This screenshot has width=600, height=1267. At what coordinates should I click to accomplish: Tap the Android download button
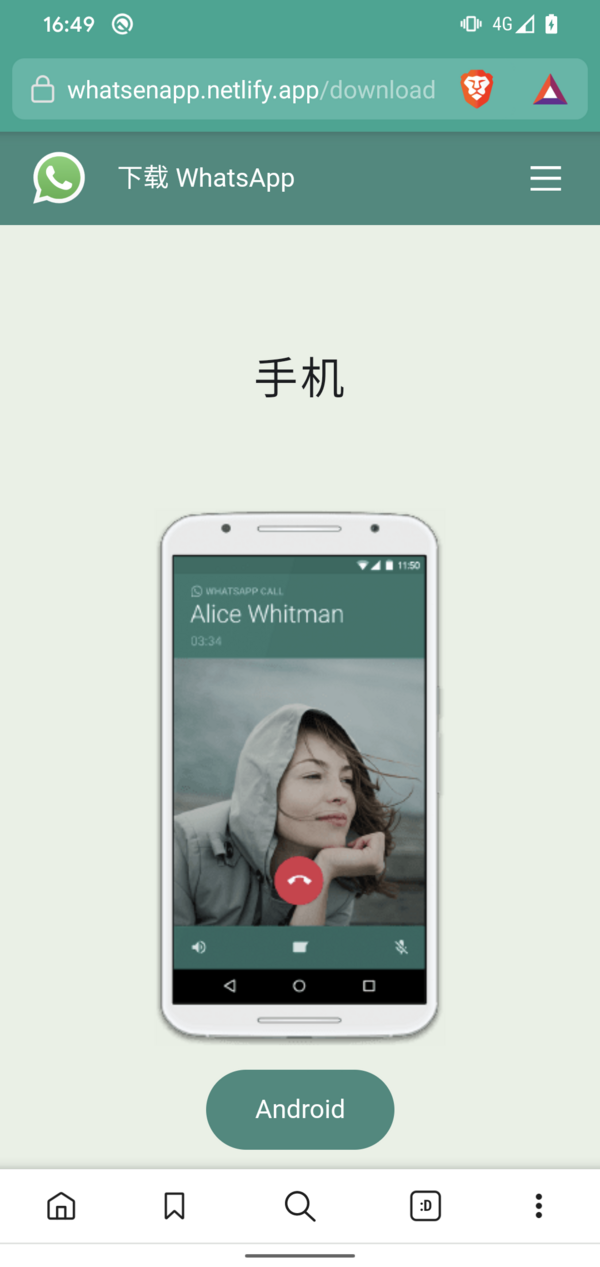point(300,1109)
